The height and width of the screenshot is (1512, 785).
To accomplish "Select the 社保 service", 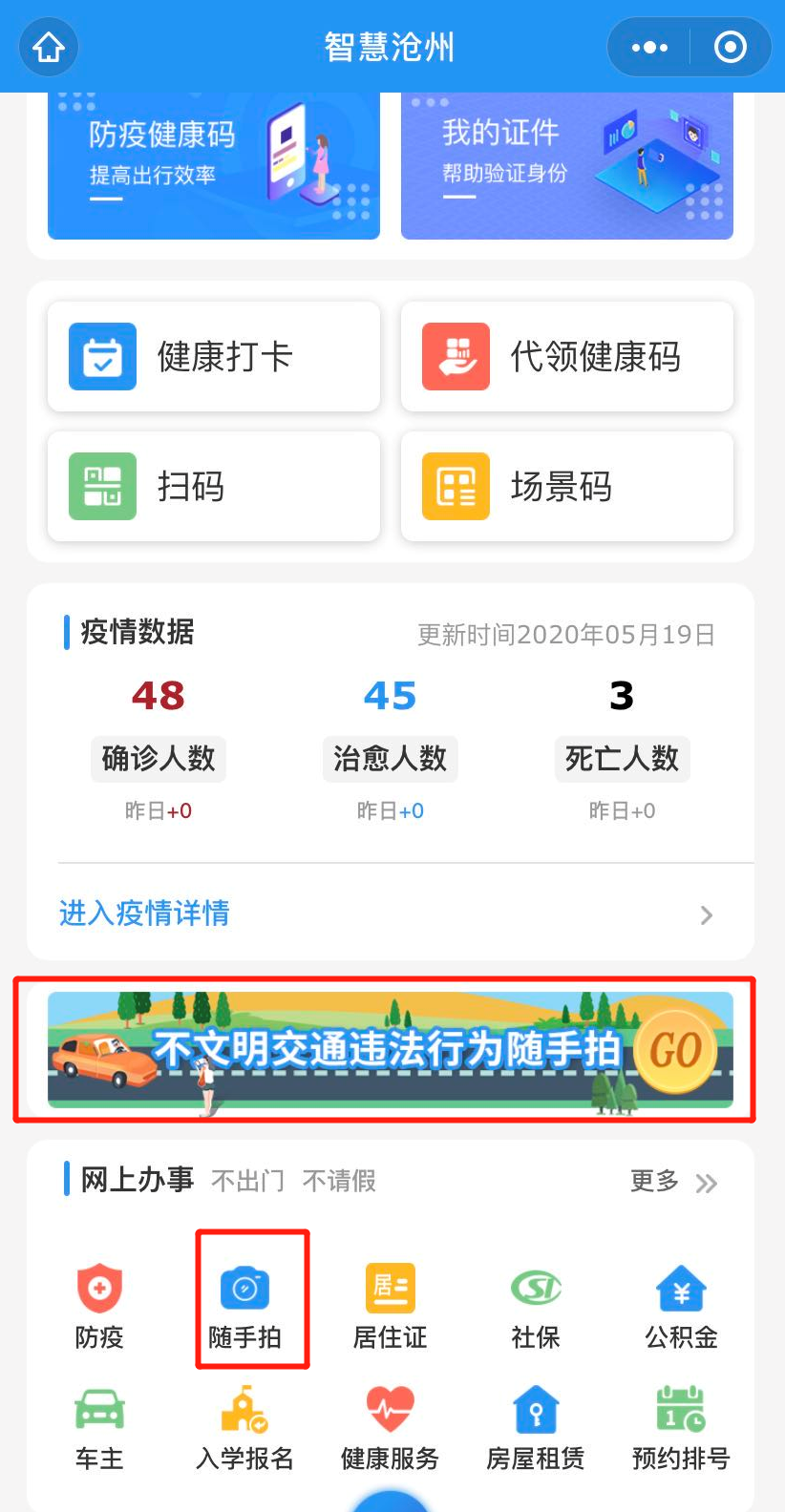I will coord(536,1305).
